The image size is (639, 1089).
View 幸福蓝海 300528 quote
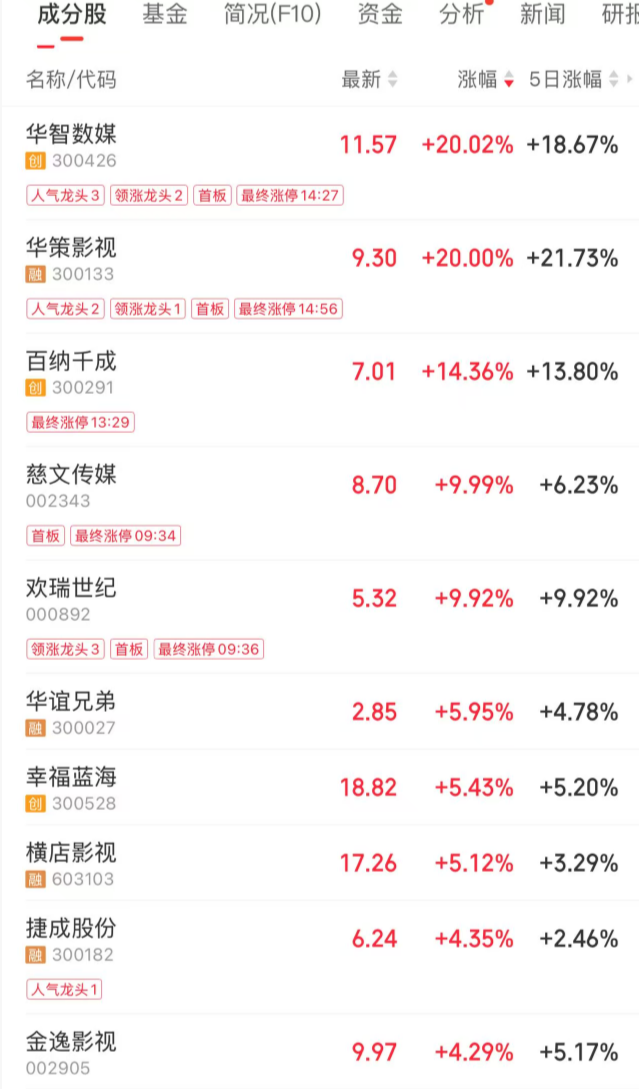click(320, 787)
